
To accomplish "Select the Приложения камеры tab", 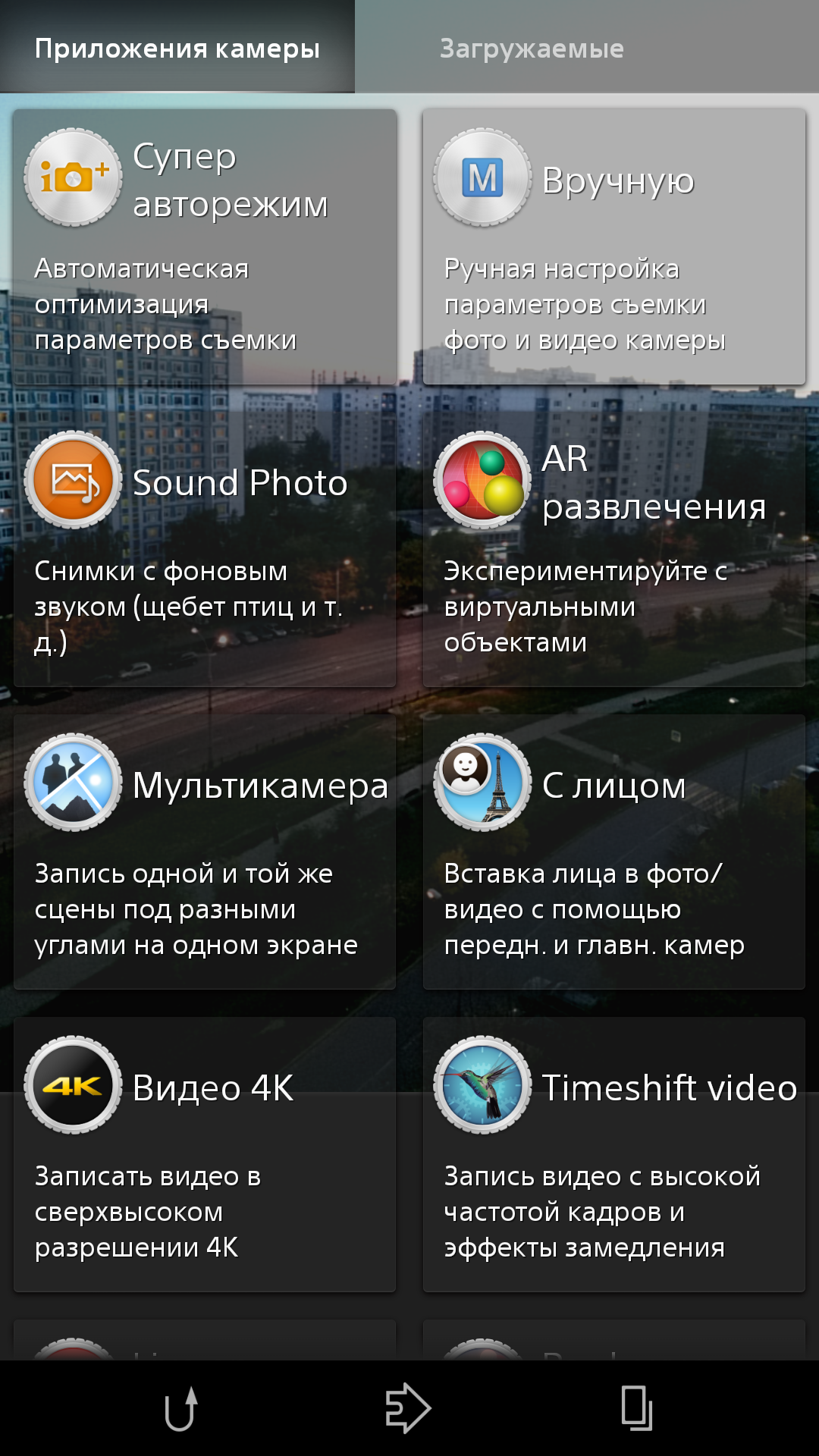I will [x=177, y=47].
